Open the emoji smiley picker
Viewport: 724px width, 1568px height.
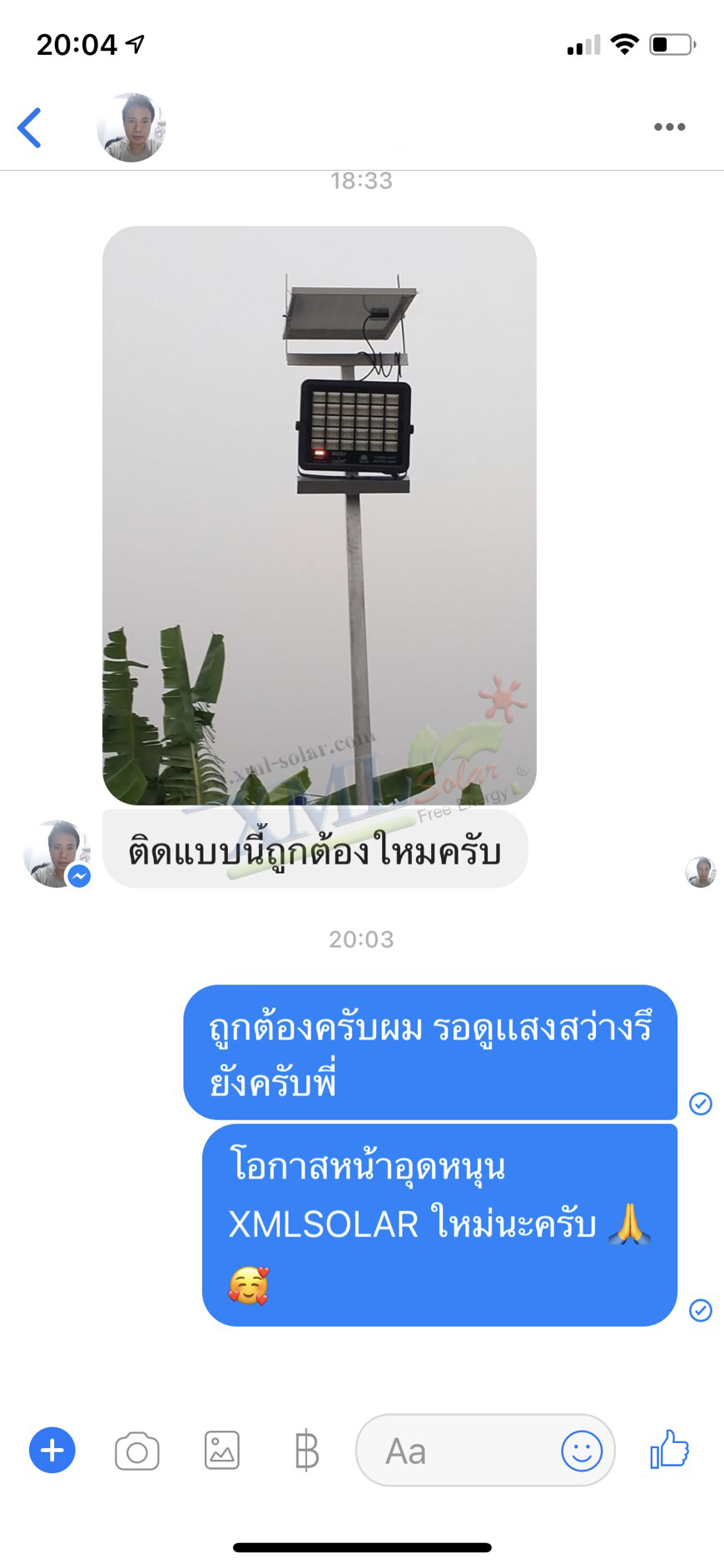click(x=581, y=1451)
